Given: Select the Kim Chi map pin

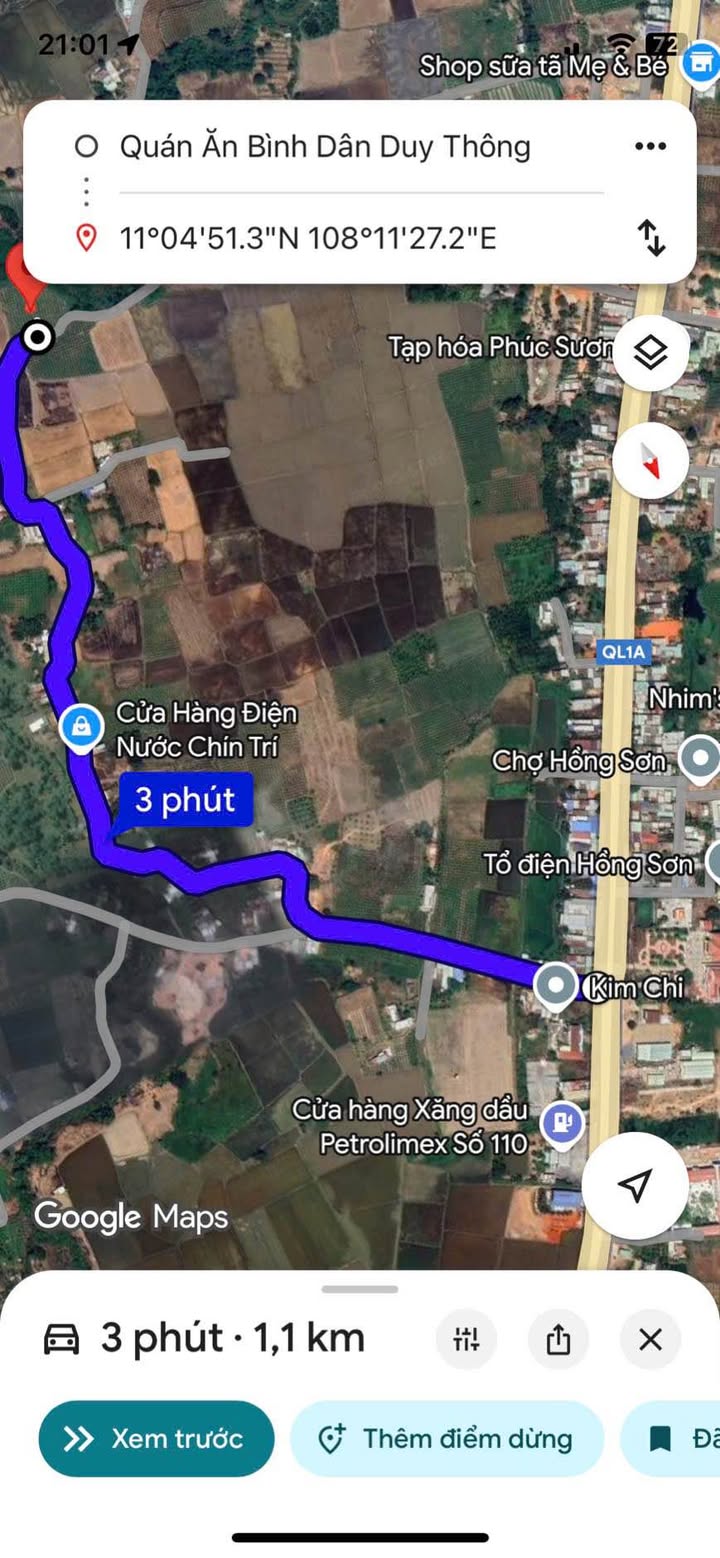Looking at the screenshot, I should point(555,985).
